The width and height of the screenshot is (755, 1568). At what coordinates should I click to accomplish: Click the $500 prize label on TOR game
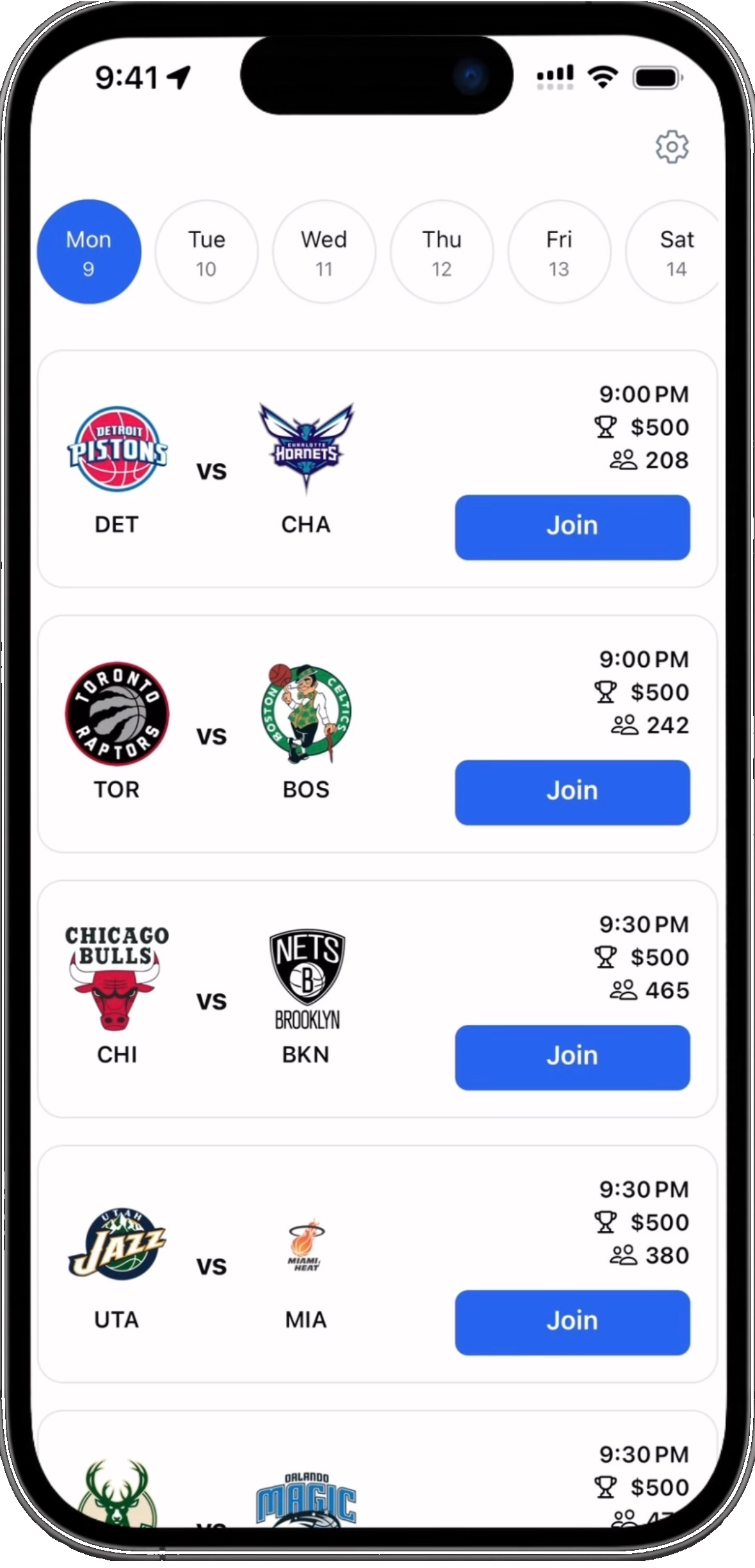(x=659, y=692)
